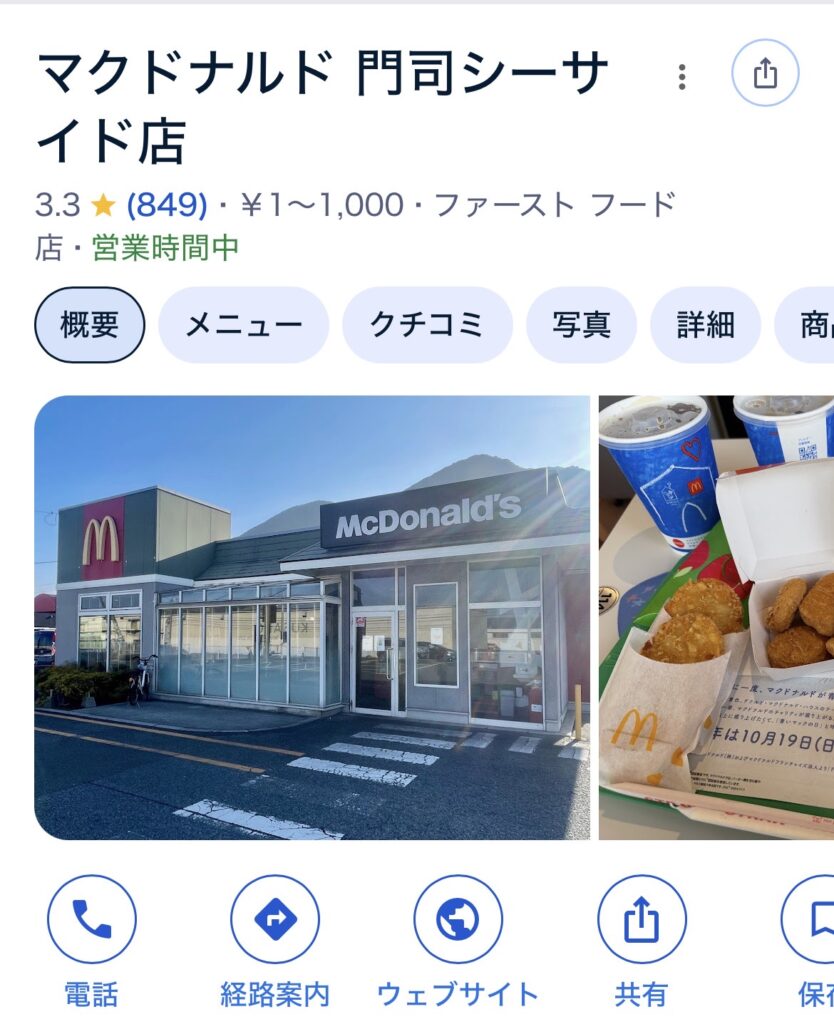834x1024 pixels.
Task: Select the 概要 tab
Action: click(90, 325)
